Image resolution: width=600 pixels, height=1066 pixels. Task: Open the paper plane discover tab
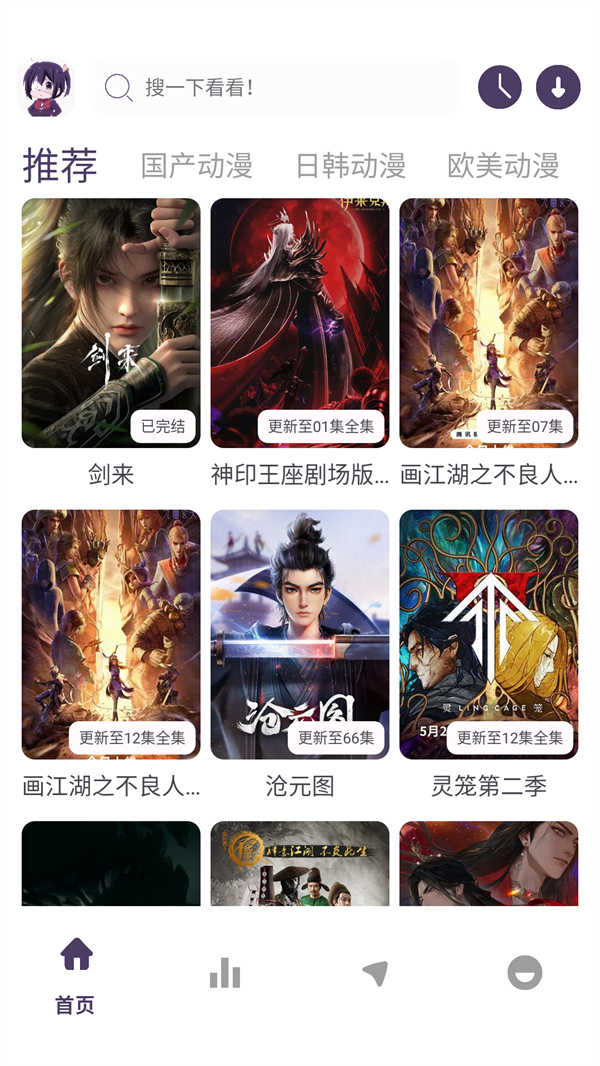[375, 973]
